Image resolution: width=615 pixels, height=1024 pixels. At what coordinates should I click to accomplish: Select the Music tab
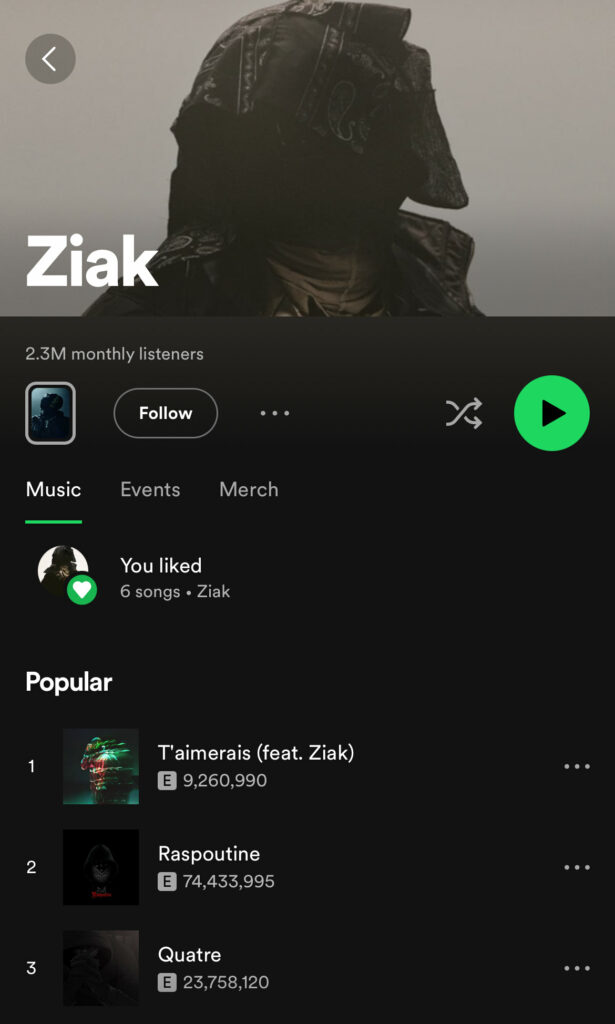coord(53,489)
